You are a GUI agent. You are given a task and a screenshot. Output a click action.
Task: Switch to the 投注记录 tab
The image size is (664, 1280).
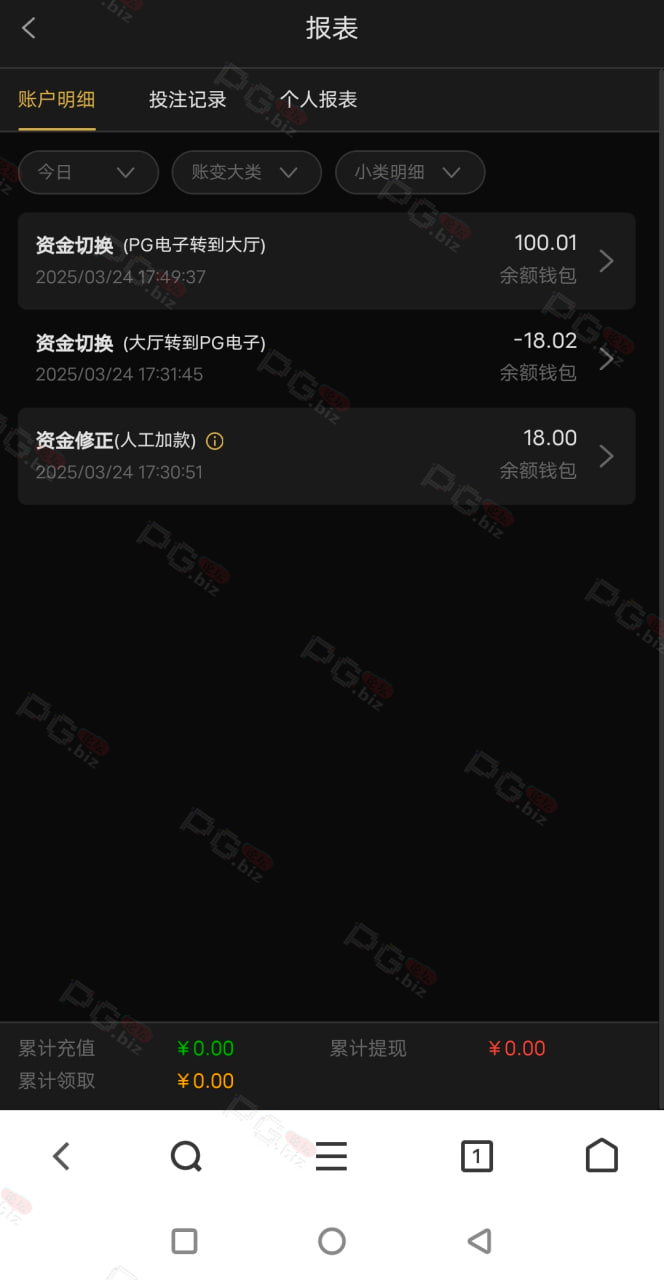(x=188, y=99)
